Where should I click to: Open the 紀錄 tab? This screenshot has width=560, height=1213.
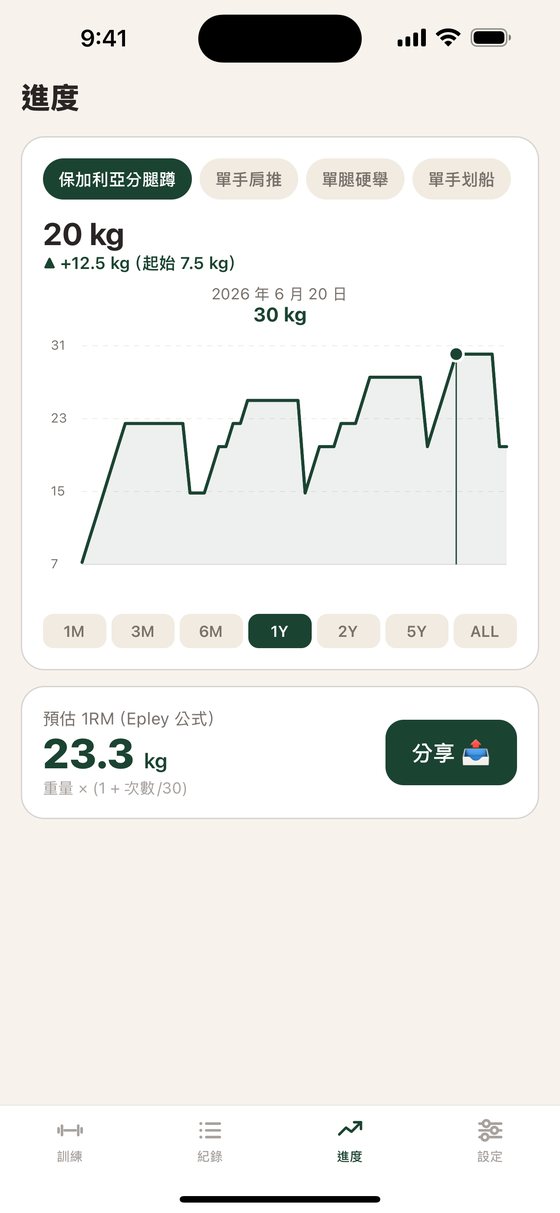pyautogui.click(x=210, y=1141)
